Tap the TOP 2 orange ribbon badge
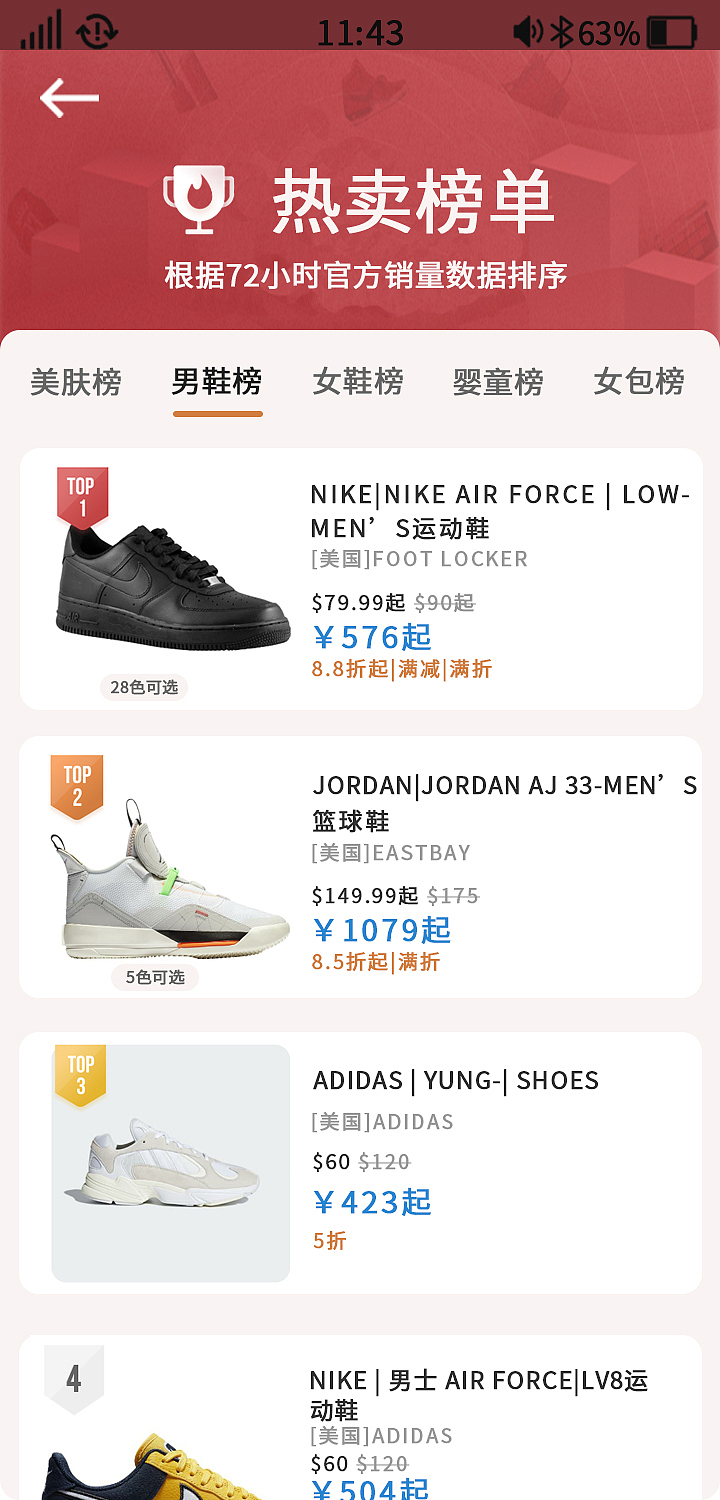The image size is (720, 1500). [78, 783]
